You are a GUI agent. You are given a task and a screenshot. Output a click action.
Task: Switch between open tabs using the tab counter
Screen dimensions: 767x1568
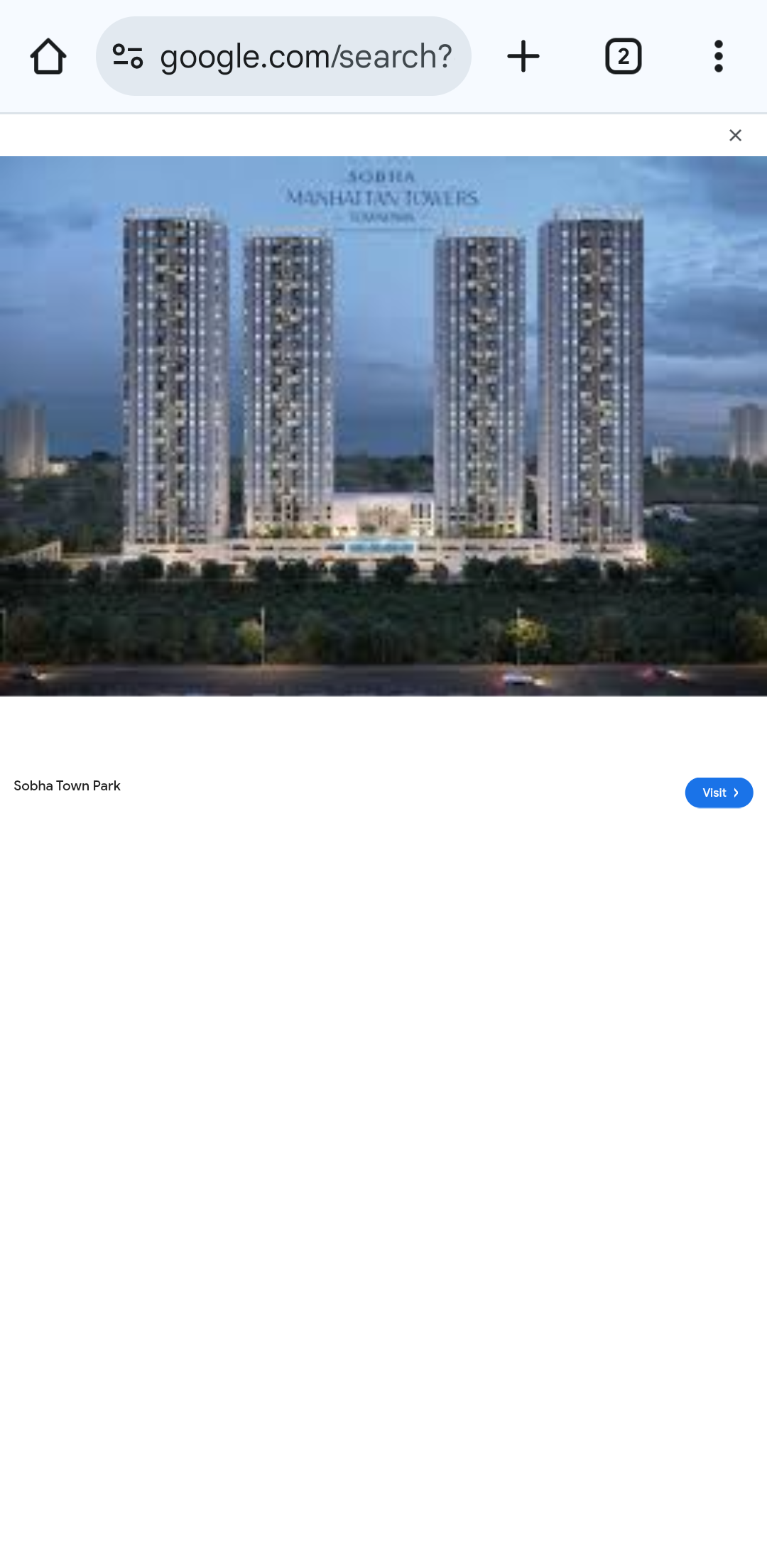tap(624, 56)
